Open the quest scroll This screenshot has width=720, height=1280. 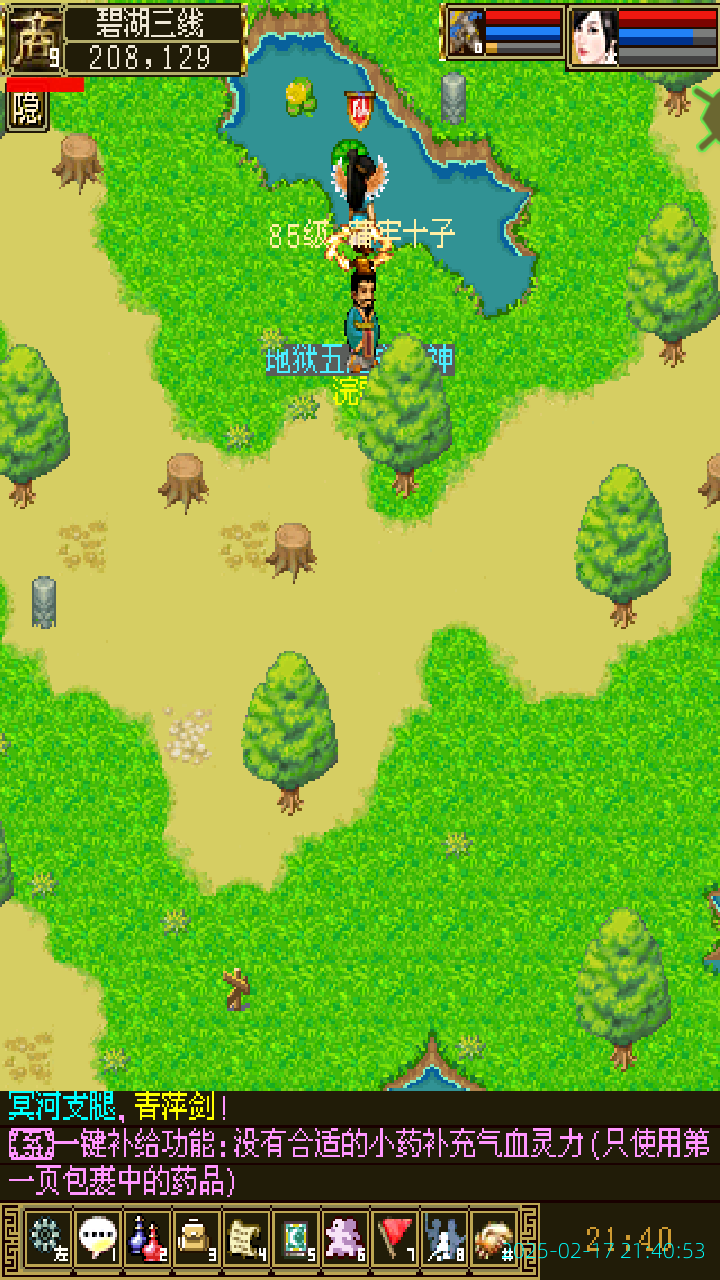247,1240
